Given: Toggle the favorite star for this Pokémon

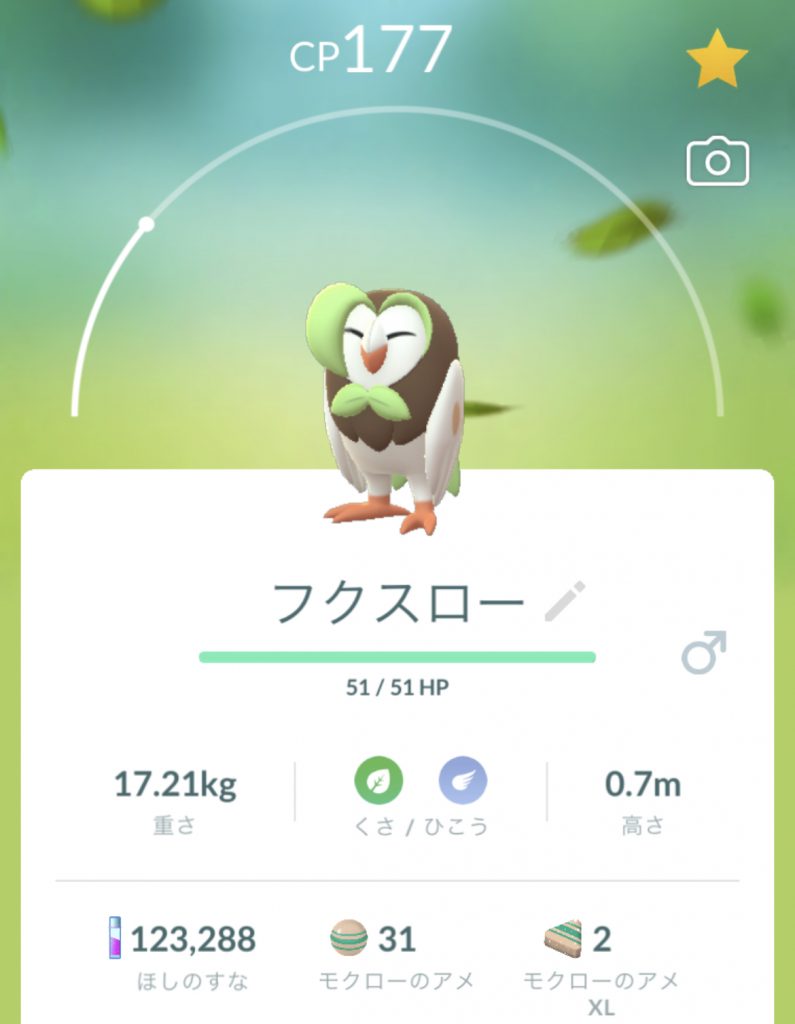Looking at the screenshot, I should coord(717,60).
